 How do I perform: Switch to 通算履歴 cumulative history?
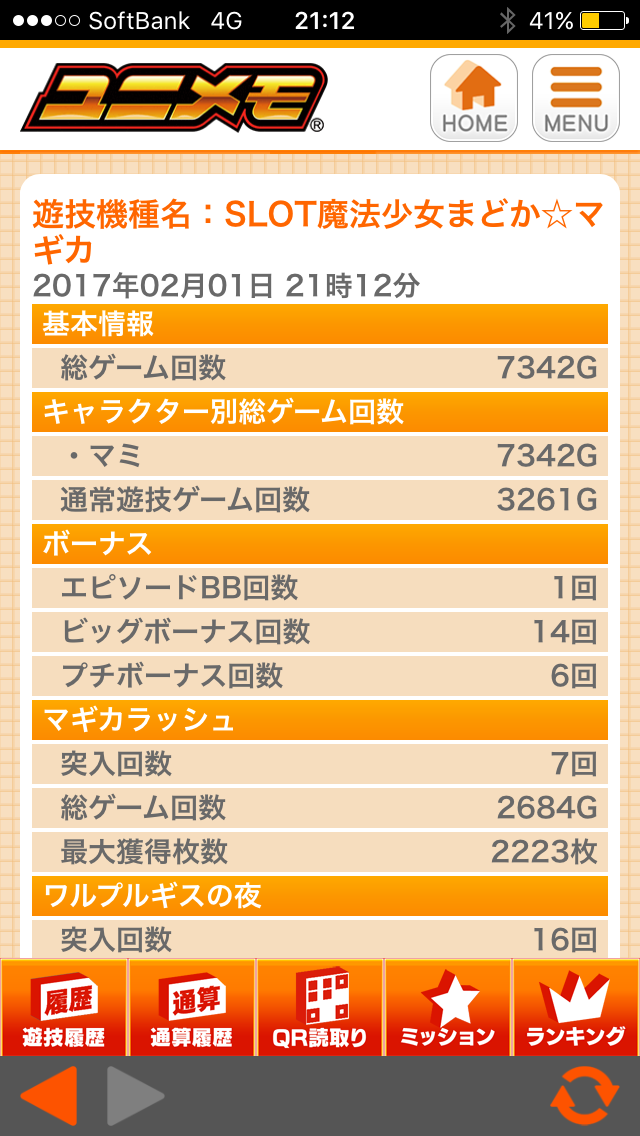click(191, 1007)
